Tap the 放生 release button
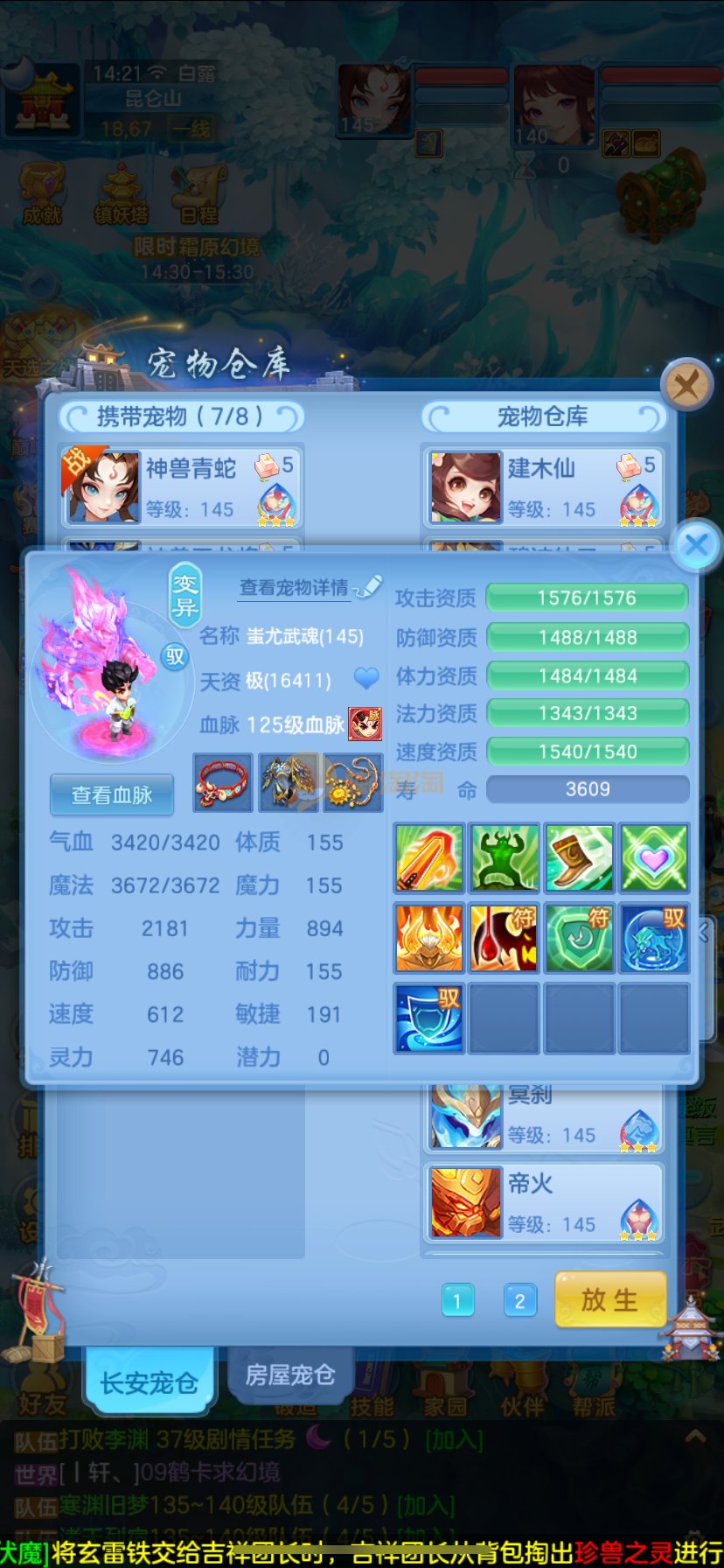Image resolution: width=724 pixels, height=1568 pixels. (610, 1299)
